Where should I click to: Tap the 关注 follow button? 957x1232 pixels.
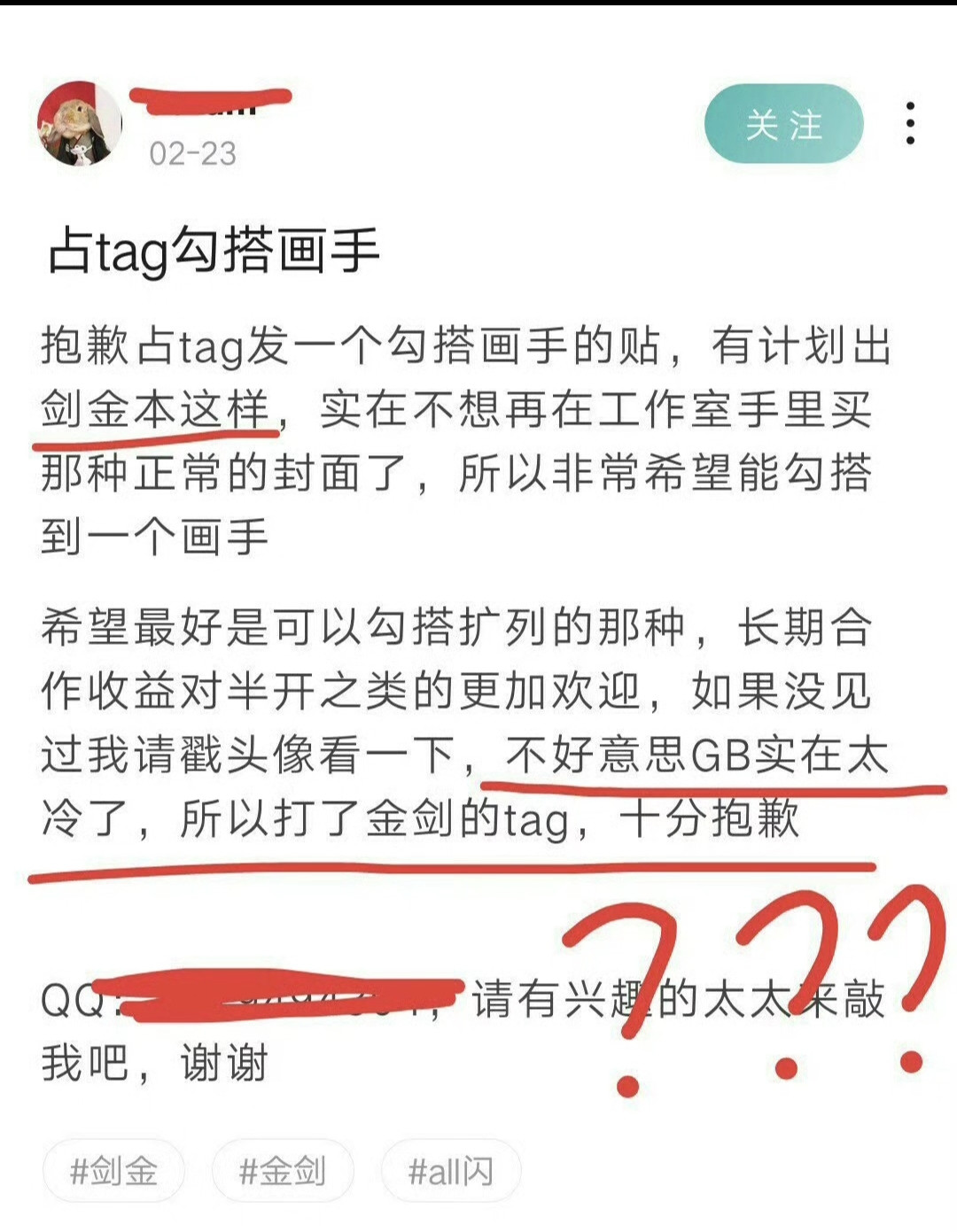click(783, 124)
